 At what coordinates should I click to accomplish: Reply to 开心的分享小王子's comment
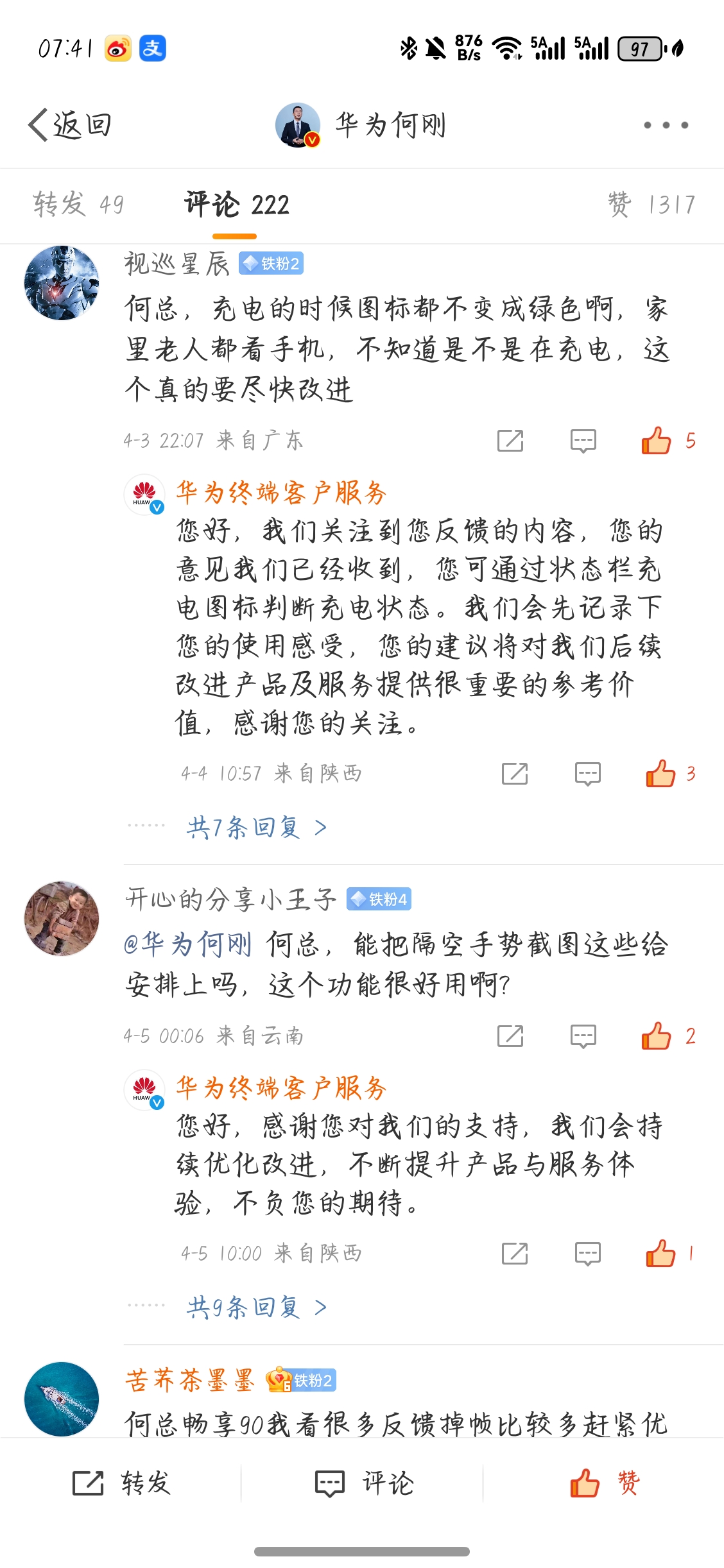(x=583, y=1036)
